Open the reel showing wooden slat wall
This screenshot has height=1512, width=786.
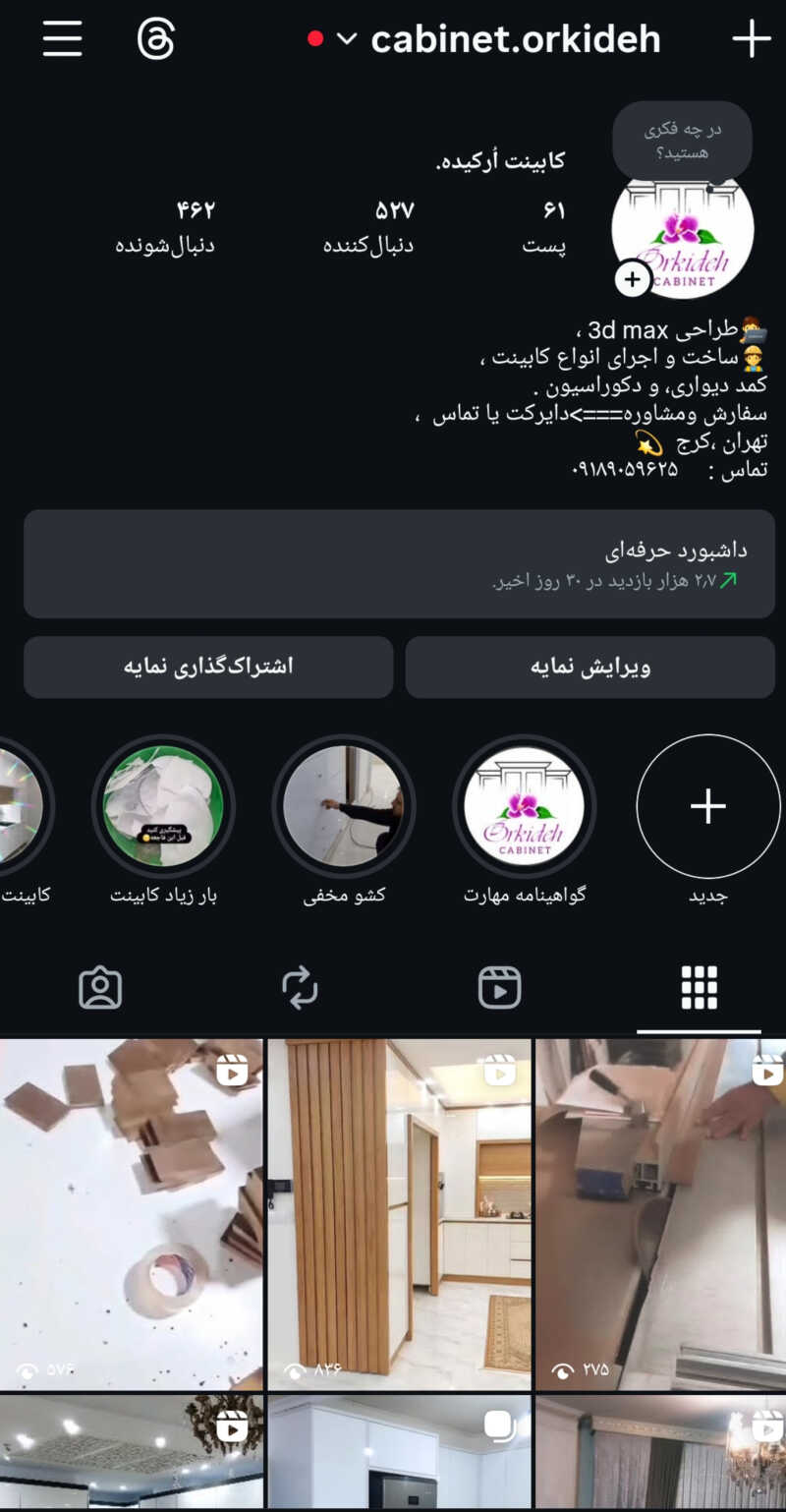[399, 1214]
